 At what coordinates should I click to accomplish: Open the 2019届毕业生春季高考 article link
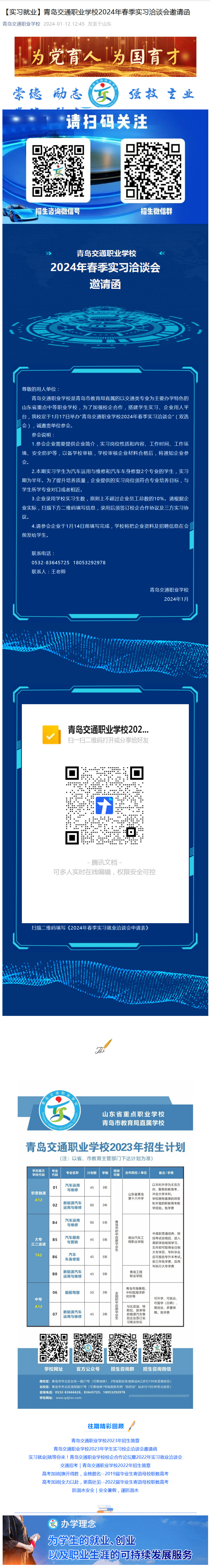coord(105,1474)
